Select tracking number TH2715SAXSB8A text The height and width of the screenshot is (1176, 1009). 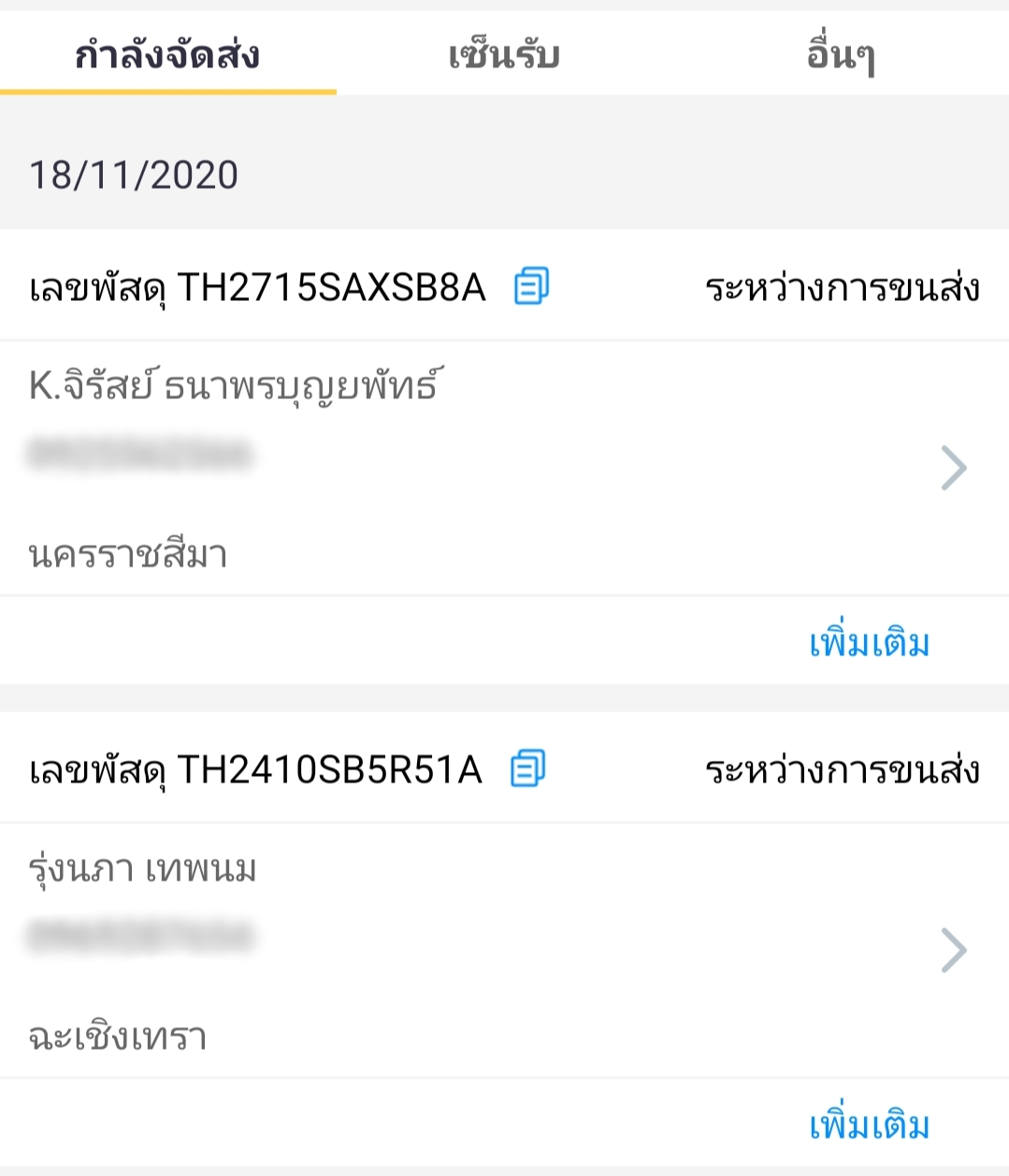tap(332, 289)
